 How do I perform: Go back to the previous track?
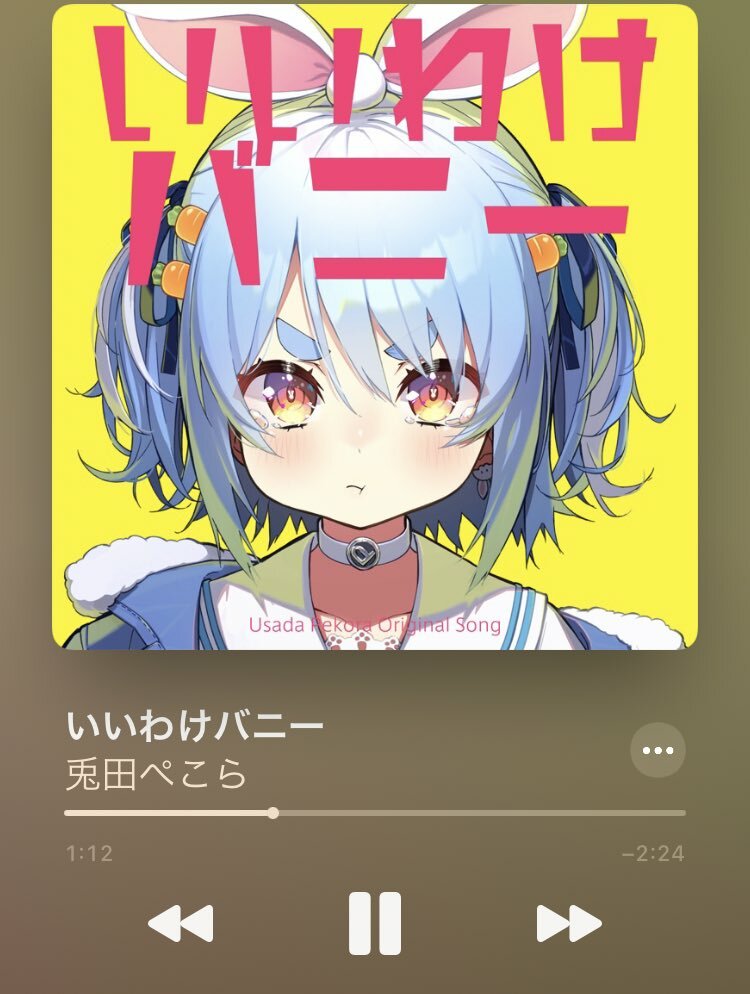pos(181,923)
